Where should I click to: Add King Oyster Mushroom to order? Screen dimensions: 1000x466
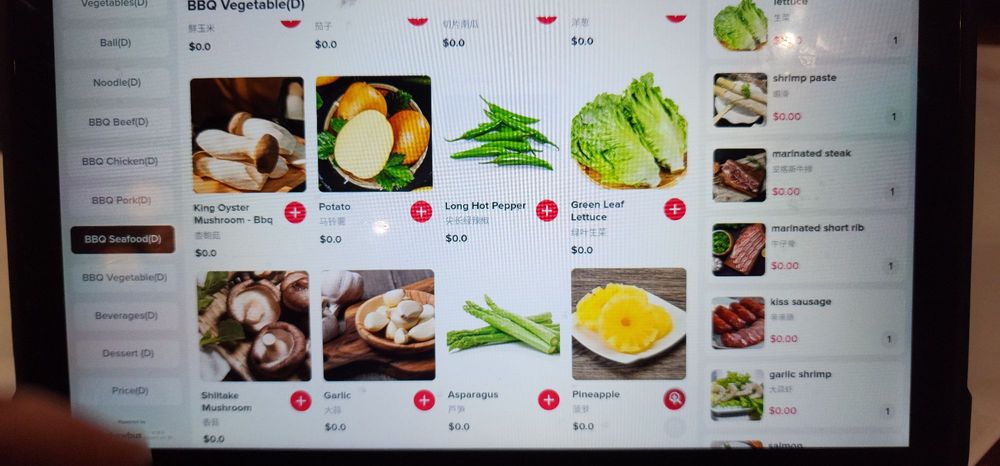tap(294, 212)
